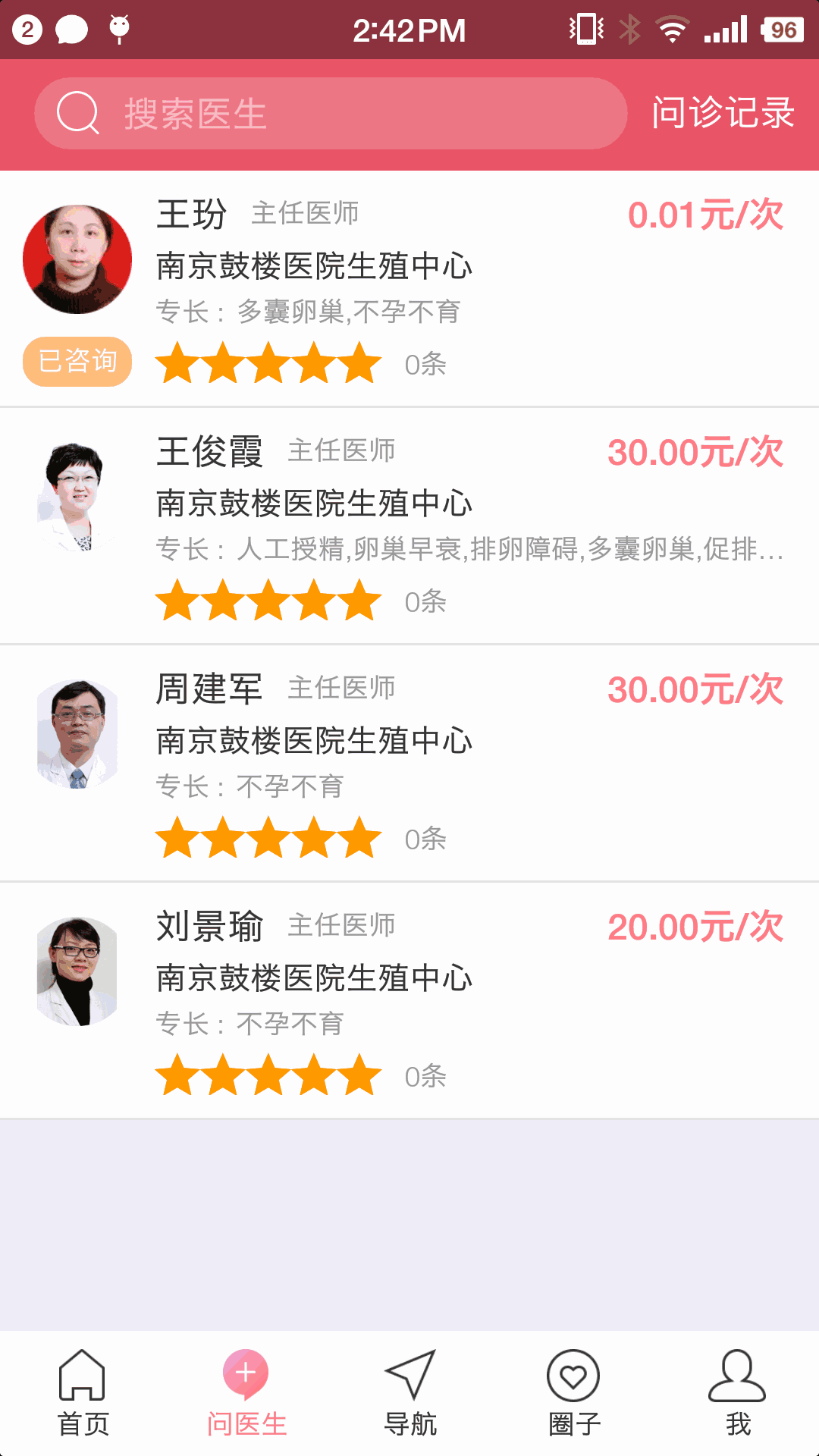Open the 问诊记录 consultation records link

pos(724,112)
